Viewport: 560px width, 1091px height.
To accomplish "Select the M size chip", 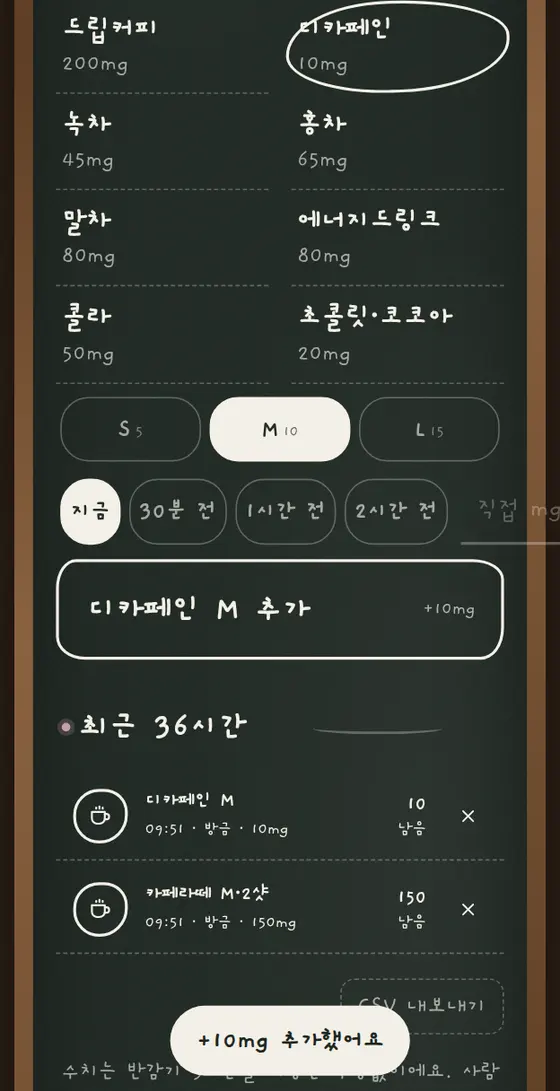I will coord(280,429).
